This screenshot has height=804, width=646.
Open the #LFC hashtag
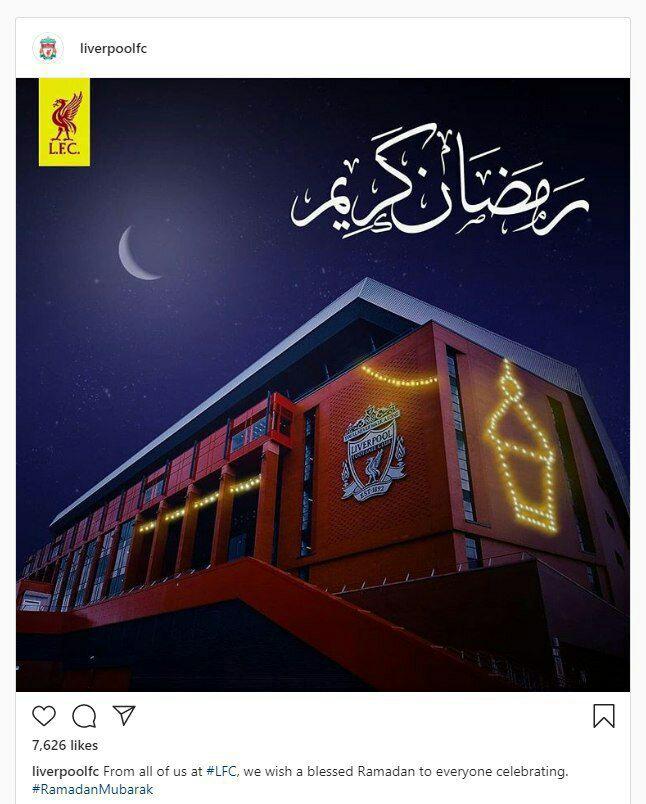pos(221,771)
